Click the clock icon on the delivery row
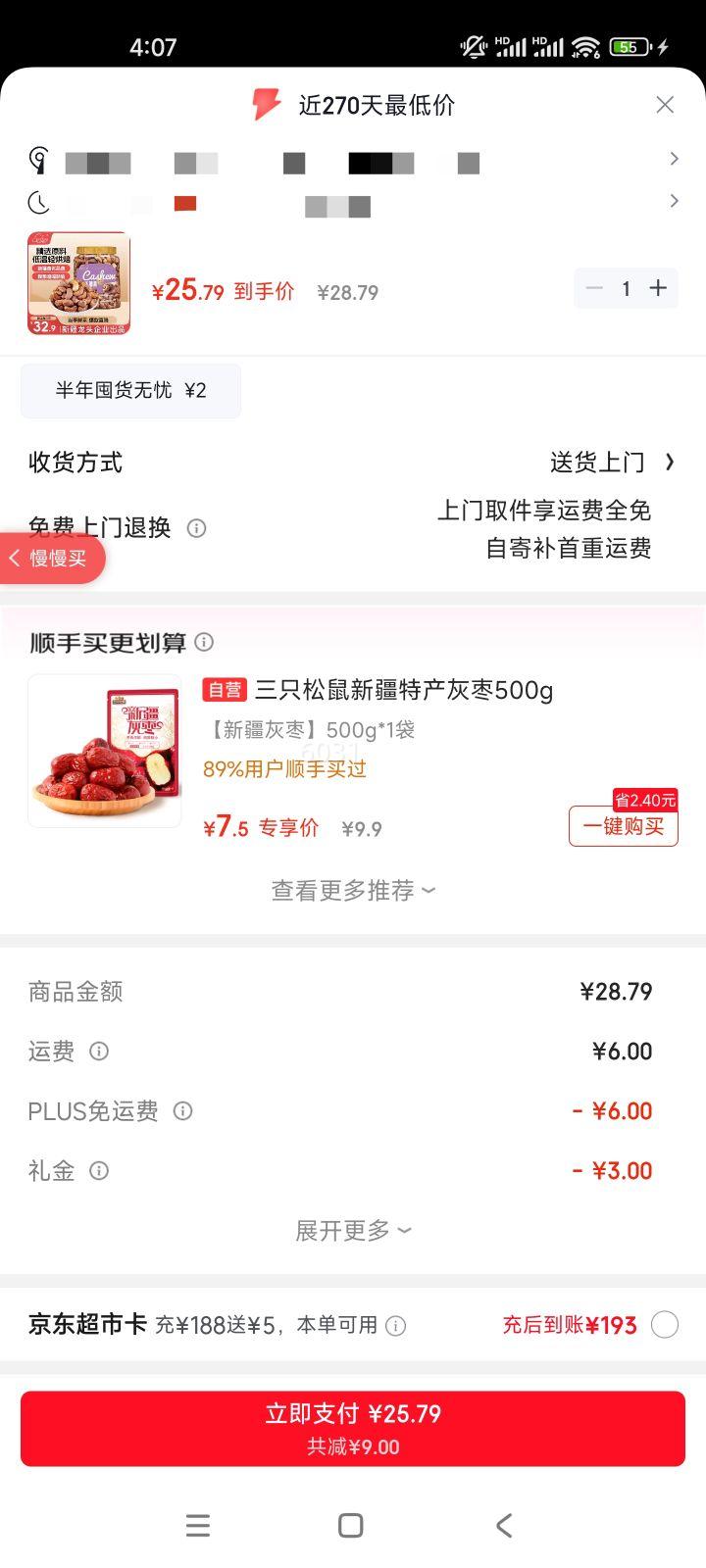This screenshot has width=706, height=1568. point(35,201)
